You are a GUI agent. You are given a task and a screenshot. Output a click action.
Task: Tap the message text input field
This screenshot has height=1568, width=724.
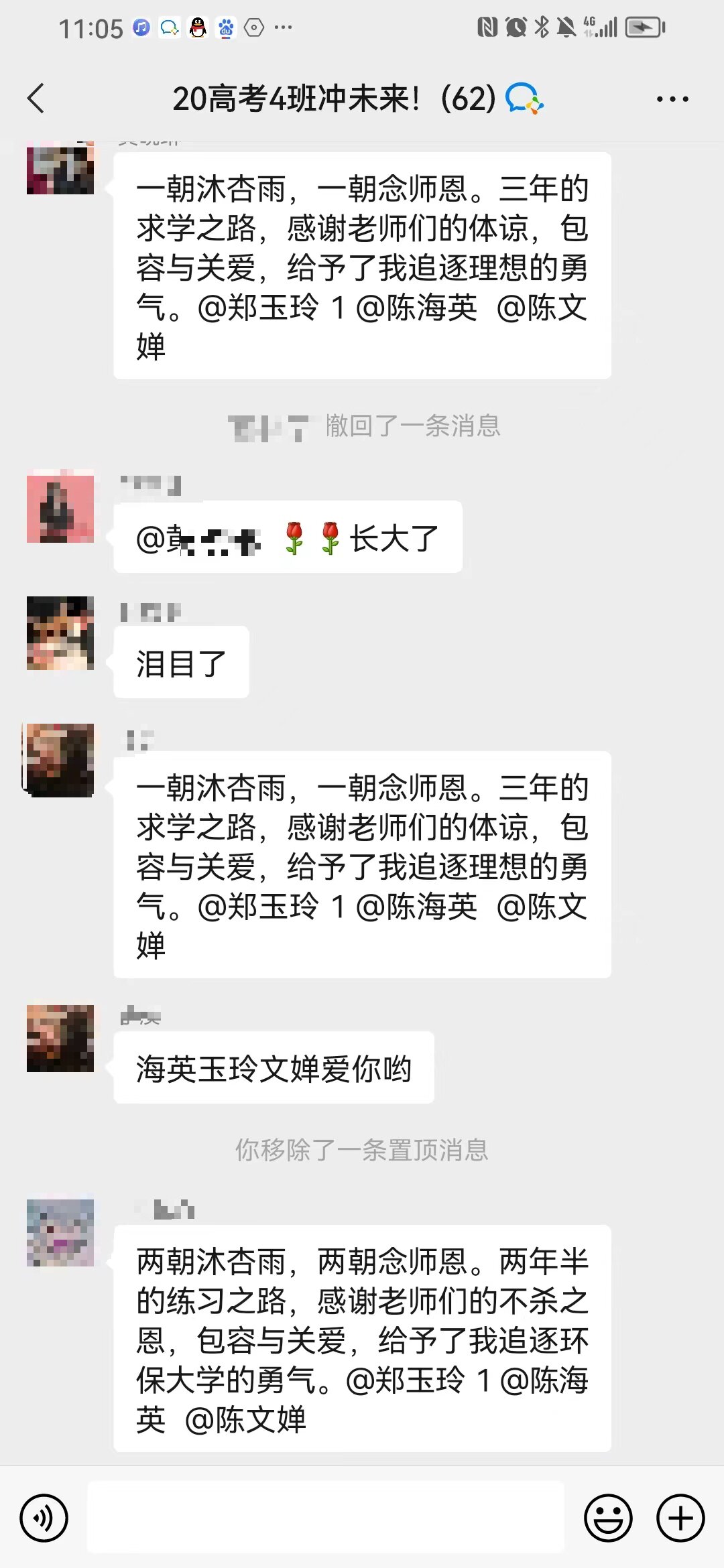(325, 1518)
